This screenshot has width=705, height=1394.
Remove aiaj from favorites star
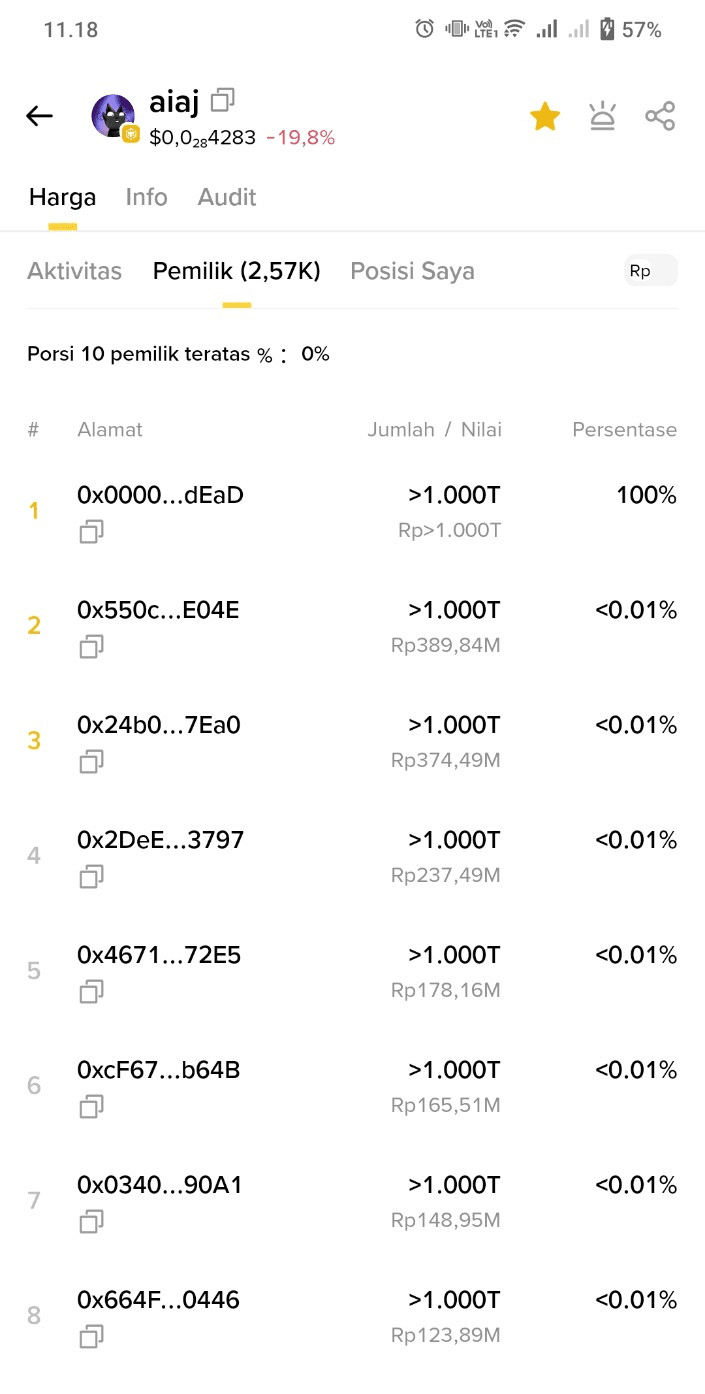pyautogui.click(x=545, y=117)
